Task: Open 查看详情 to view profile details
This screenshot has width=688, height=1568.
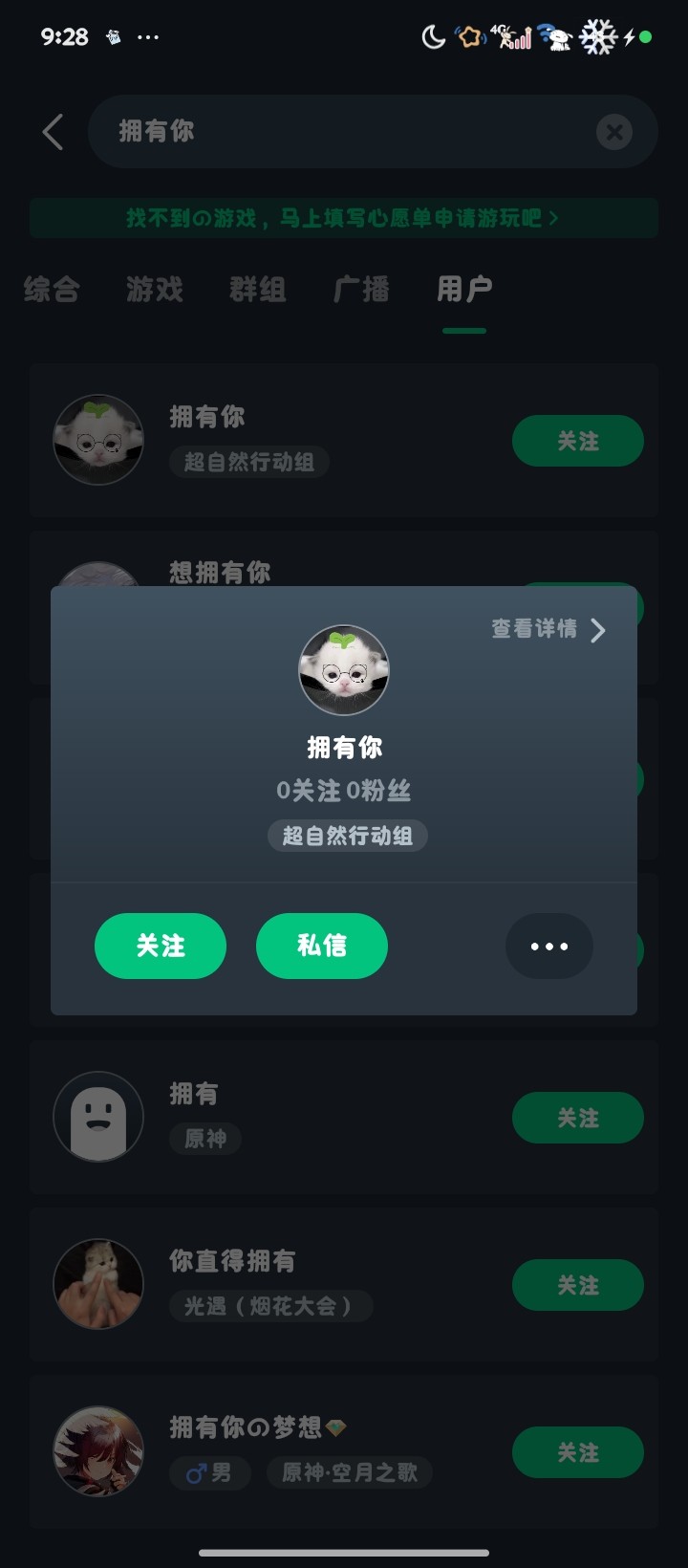Action: coord(547,629)
